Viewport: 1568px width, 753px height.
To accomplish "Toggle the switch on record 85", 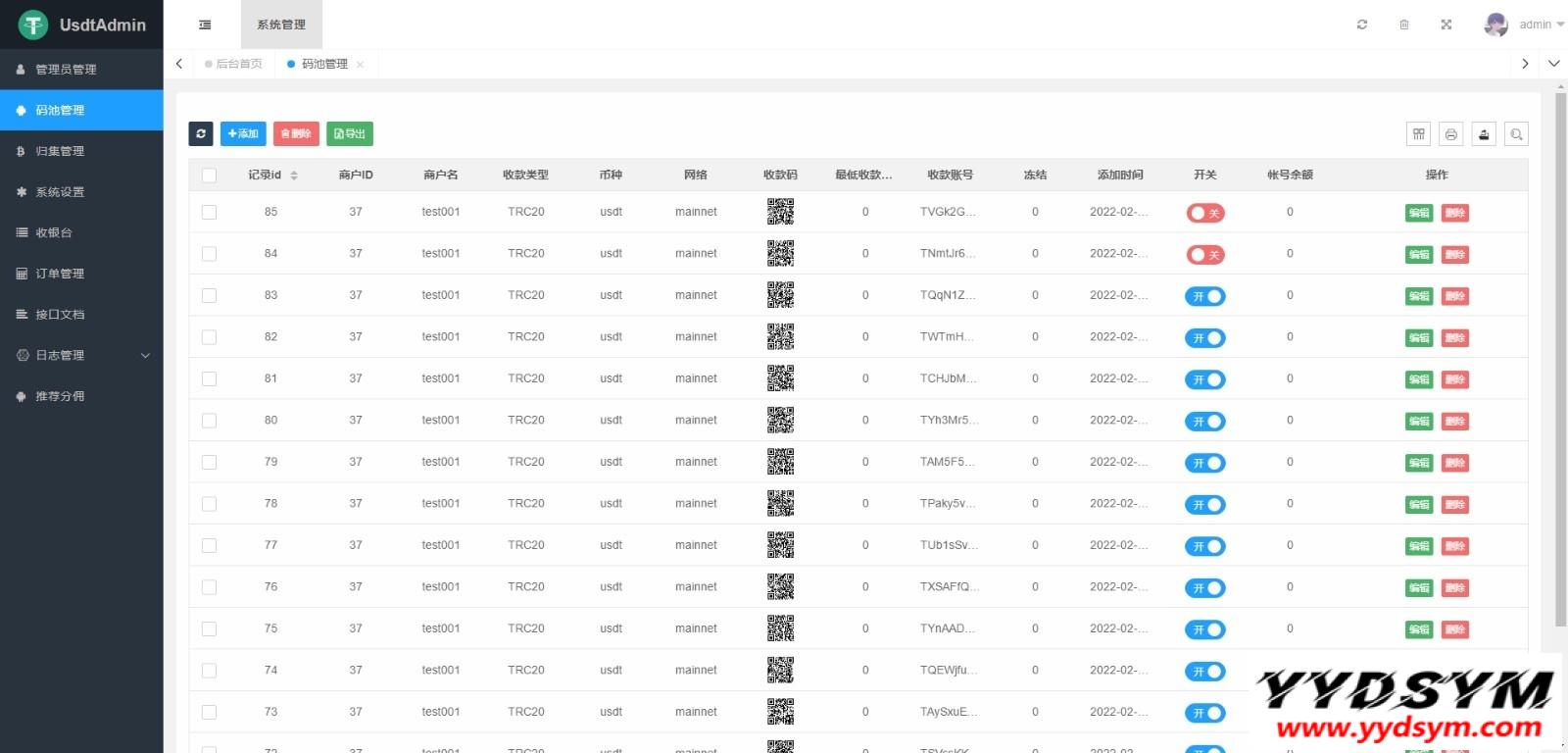I will click(x=1204, y=213).
